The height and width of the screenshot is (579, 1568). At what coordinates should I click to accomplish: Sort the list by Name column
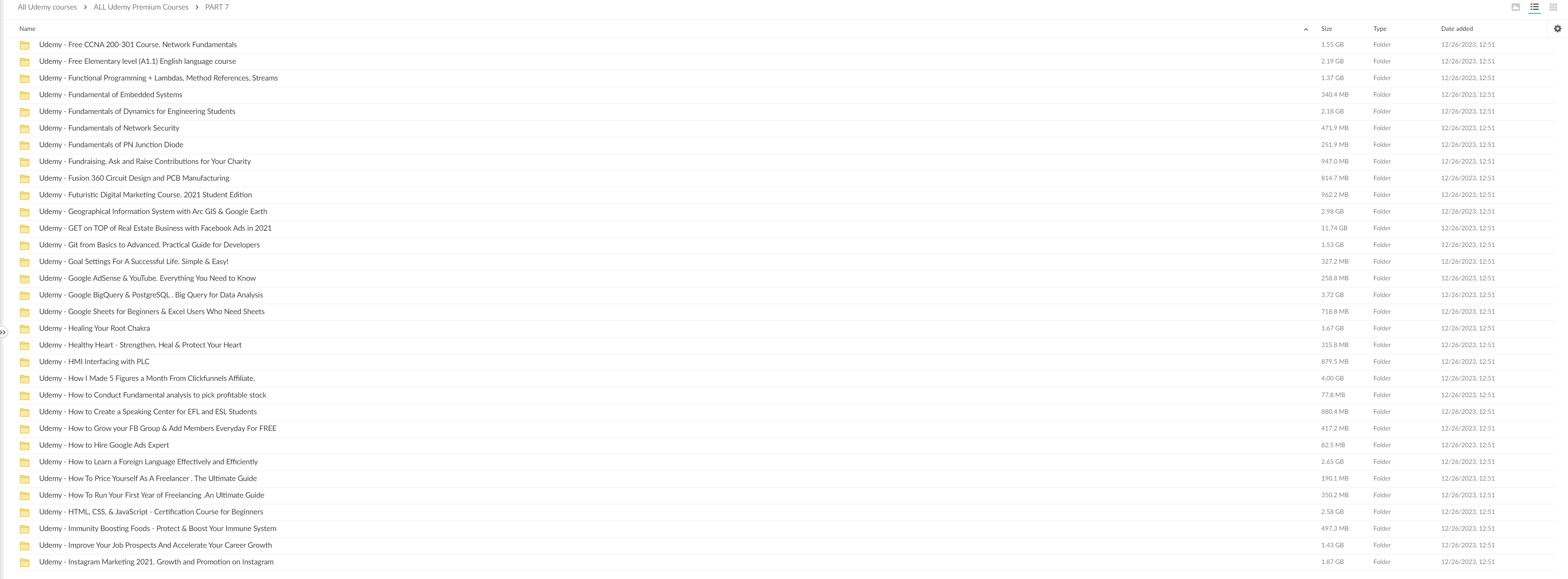click(28, 29)
